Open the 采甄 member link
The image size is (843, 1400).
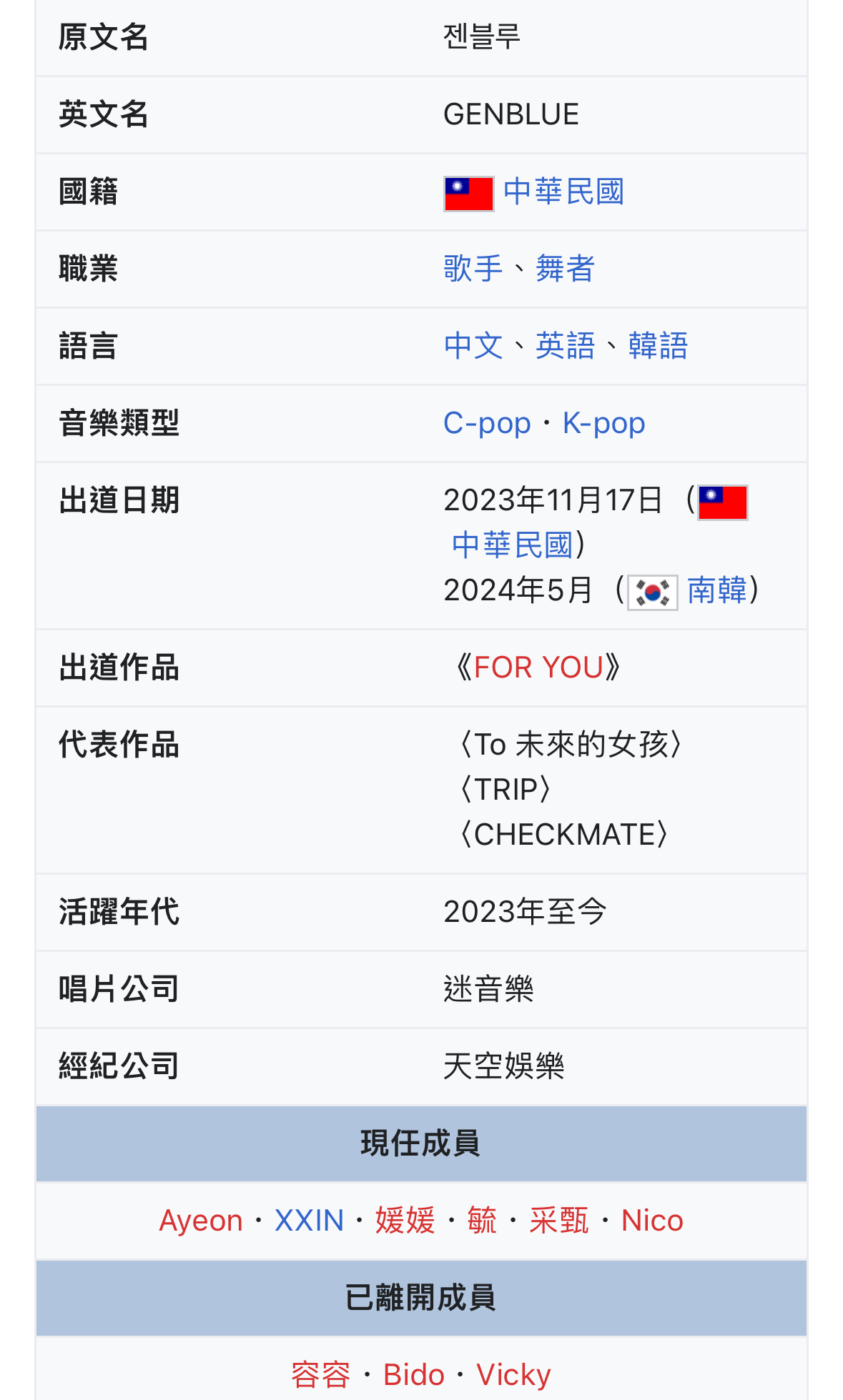tap(559, 1221)
